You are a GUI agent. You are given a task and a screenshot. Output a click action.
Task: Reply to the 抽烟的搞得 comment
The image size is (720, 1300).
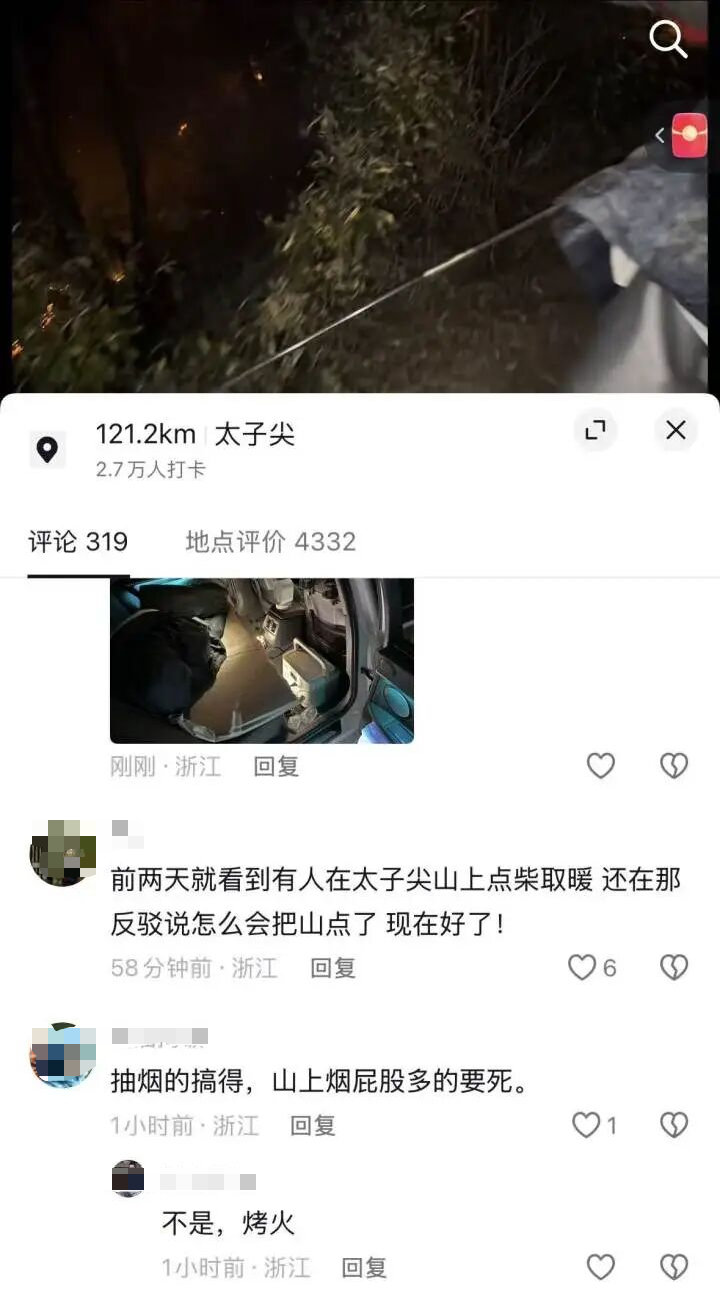pos(313,1126)
